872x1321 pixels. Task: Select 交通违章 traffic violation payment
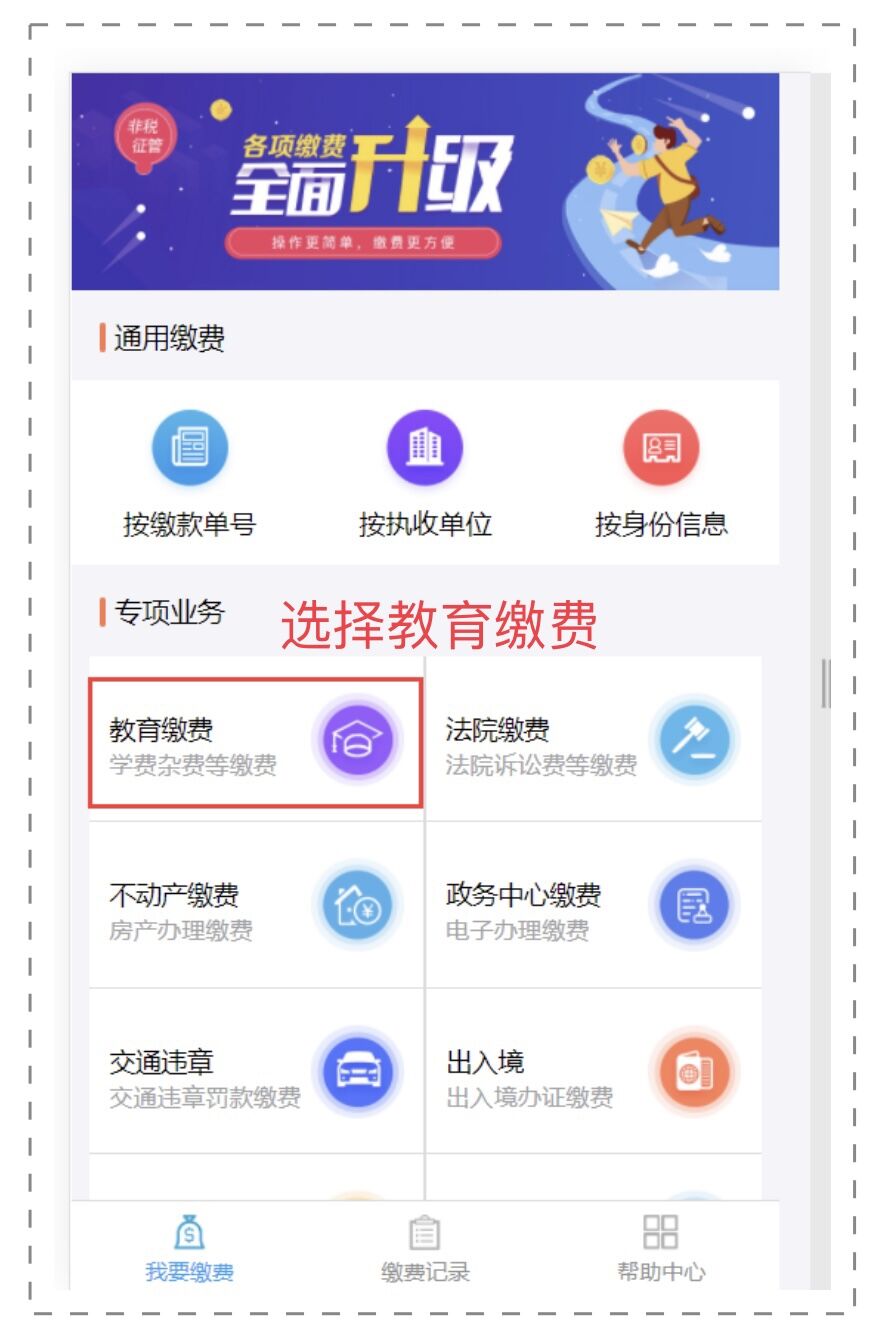tap(256, 1073)
